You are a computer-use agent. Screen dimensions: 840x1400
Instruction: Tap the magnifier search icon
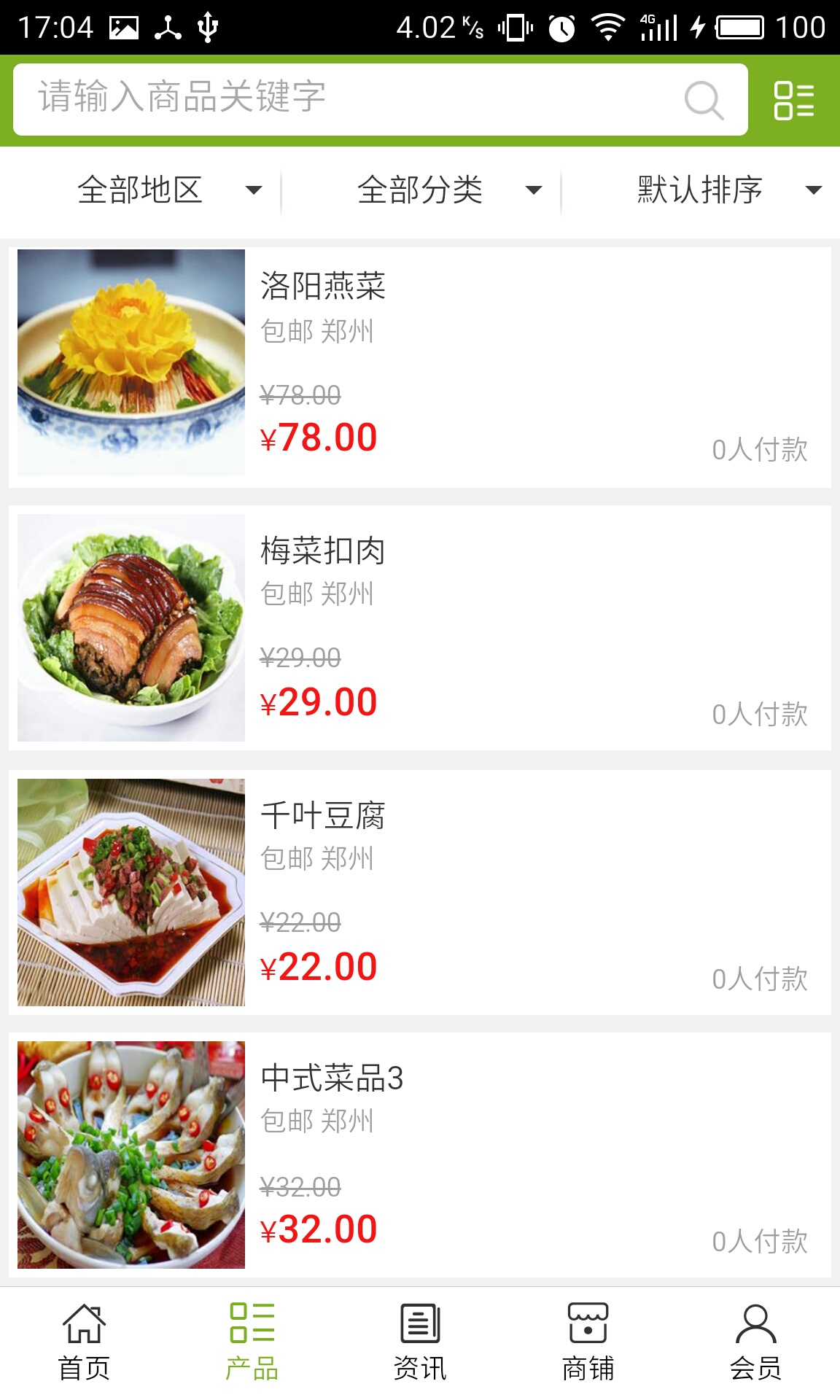(x=704, y=100)
